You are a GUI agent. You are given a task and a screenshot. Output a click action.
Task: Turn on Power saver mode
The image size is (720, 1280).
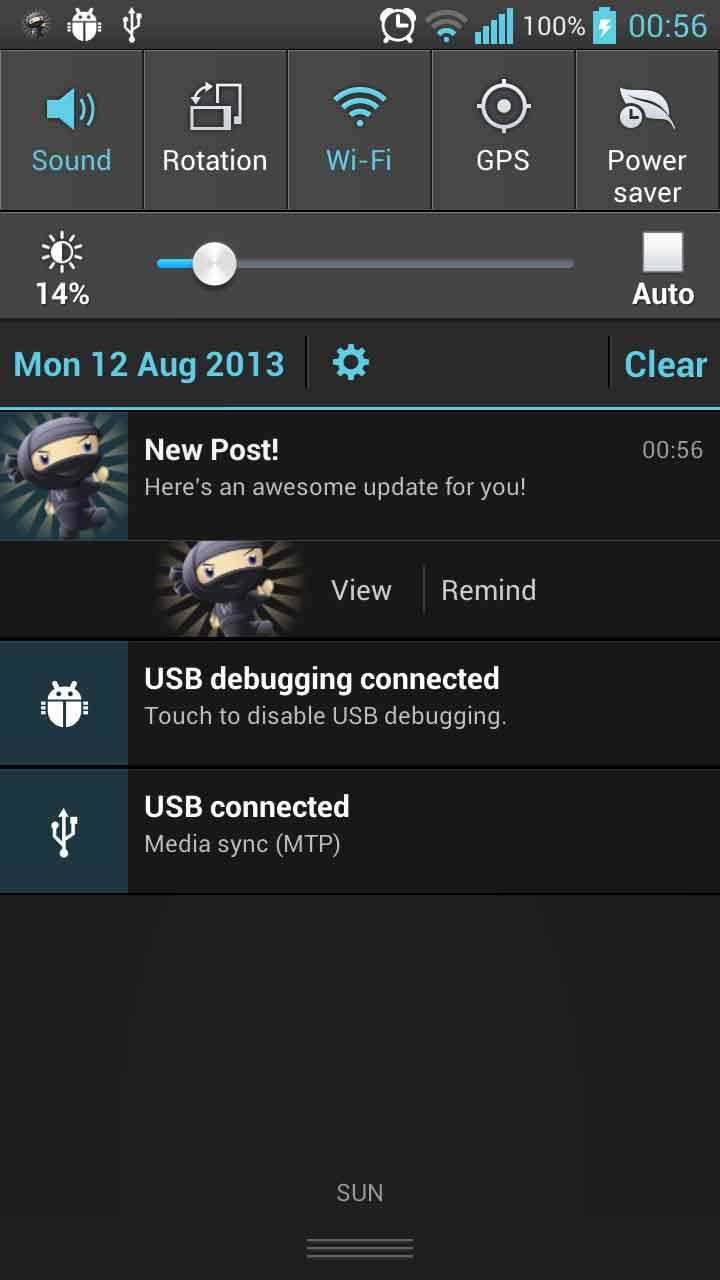click(x=647, y=130)
